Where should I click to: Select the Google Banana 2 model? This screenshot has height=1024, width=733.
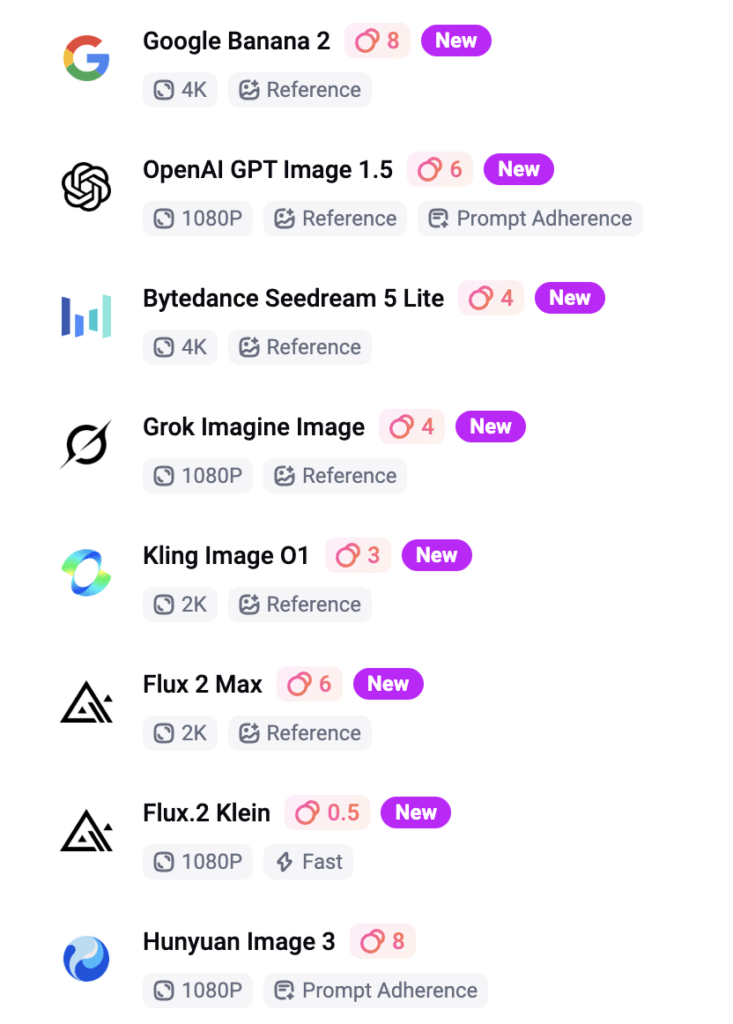click(236, 41)
